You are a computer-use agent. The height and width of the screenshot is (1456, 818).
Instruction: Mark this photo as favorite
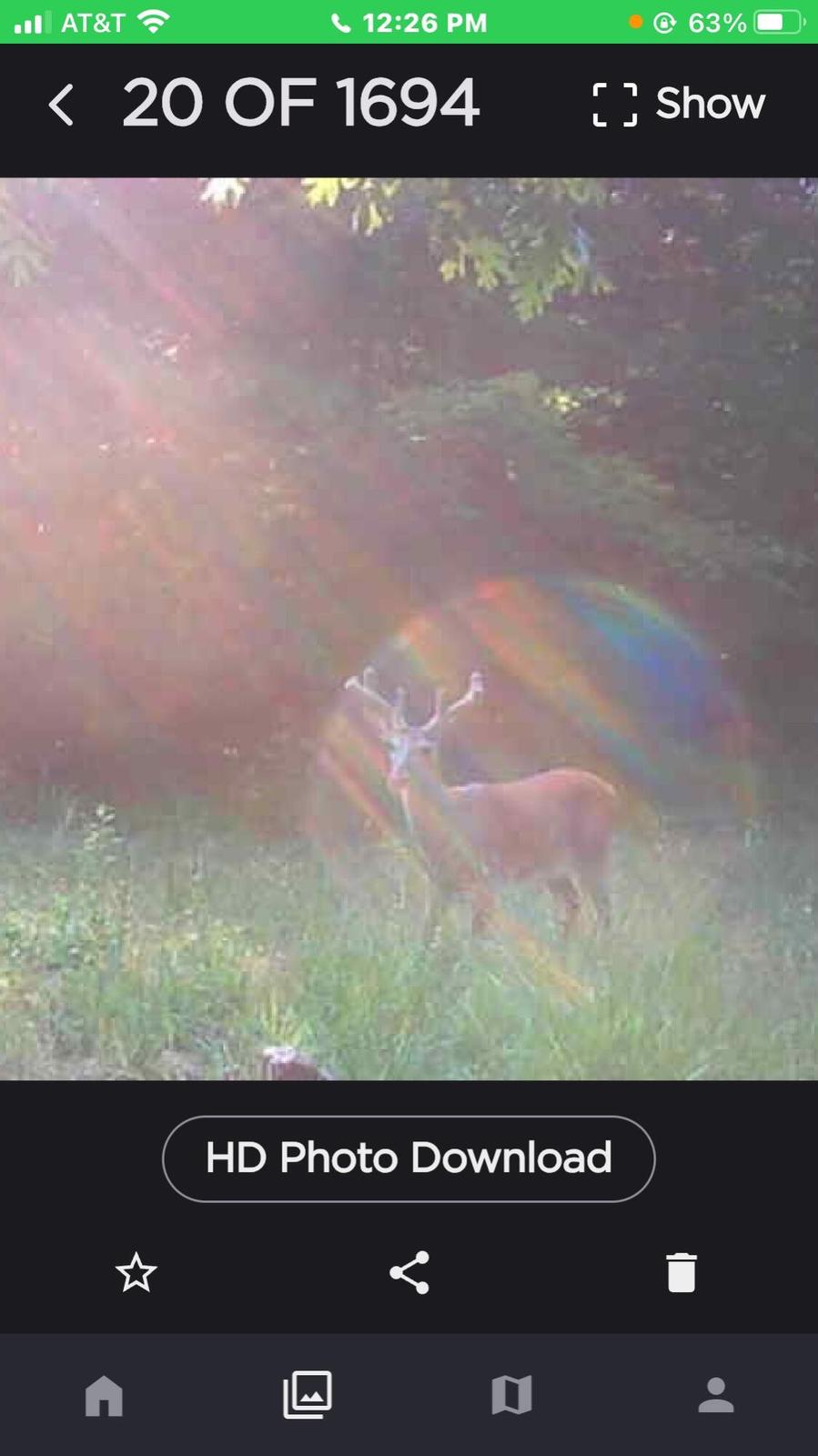pyautogui.click(x=136, y=1272)
